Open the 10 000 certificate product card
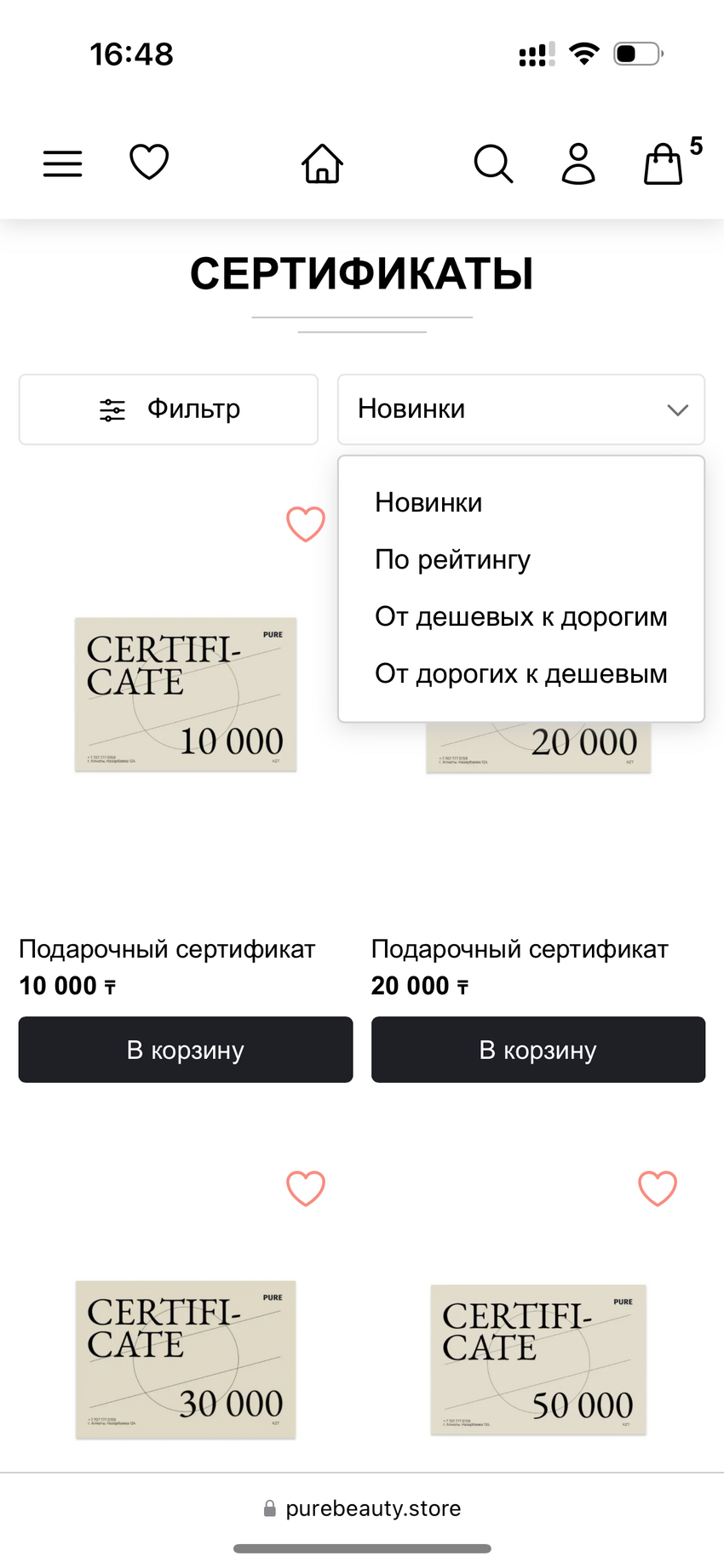 (186, 695)
